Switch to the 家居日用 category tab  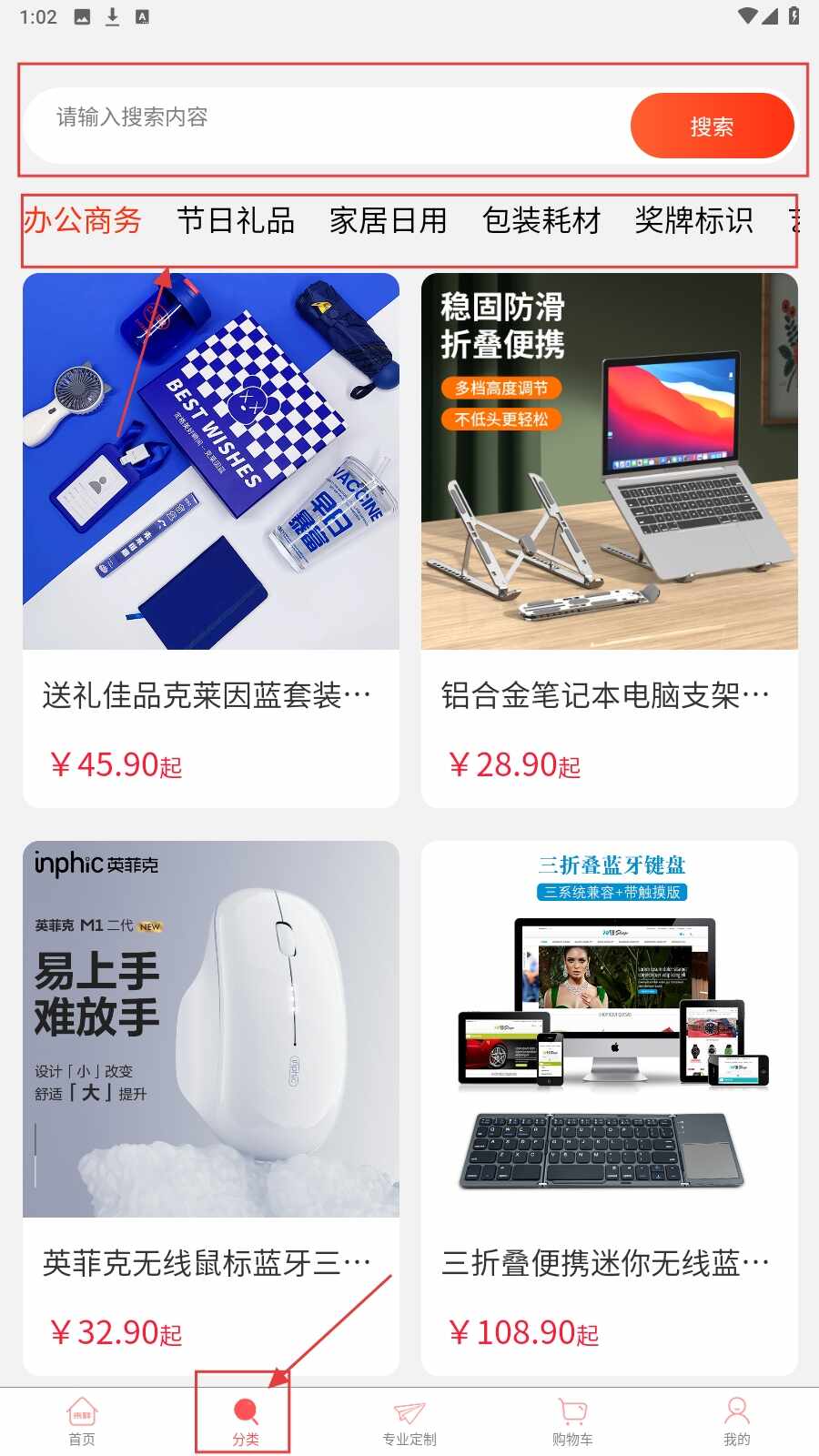pyautogui.click(x=389, y=220)
